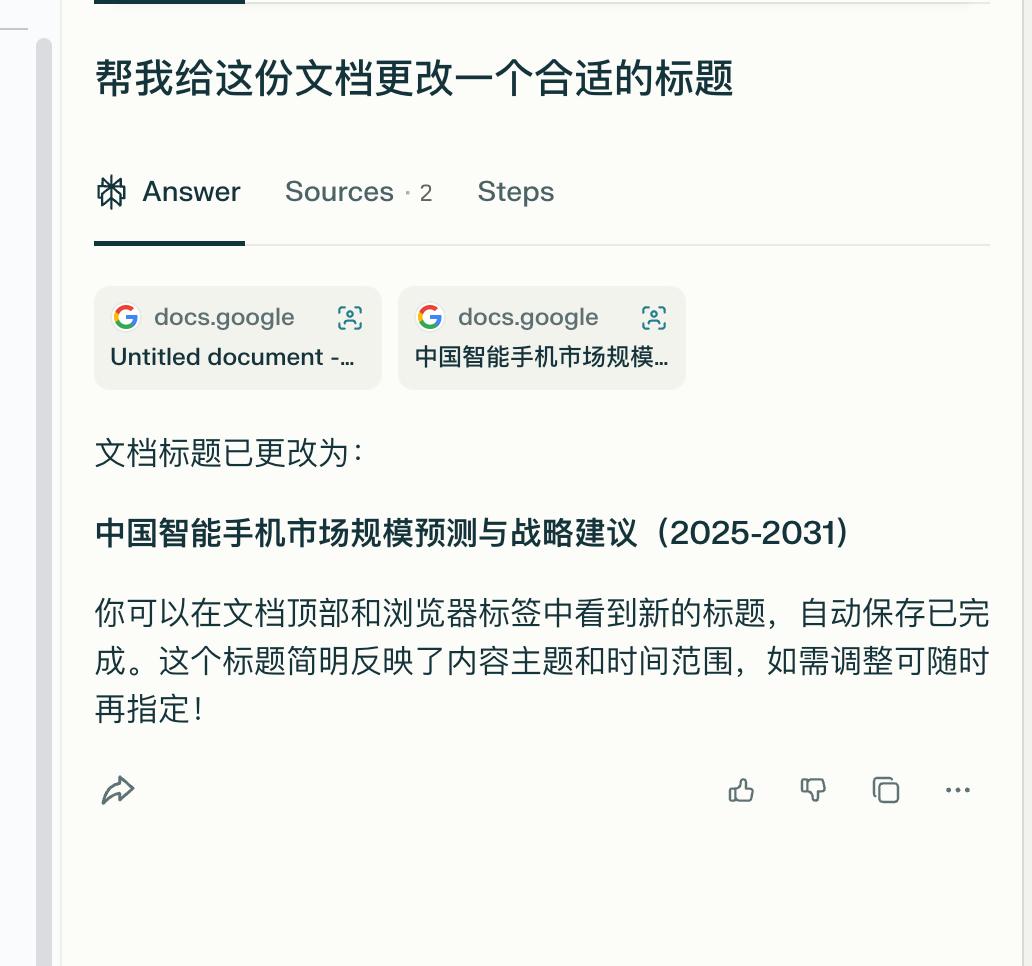The height and width of the screenshot is (966, 1032).
Task: Share this answer
Action: (118, 790)
